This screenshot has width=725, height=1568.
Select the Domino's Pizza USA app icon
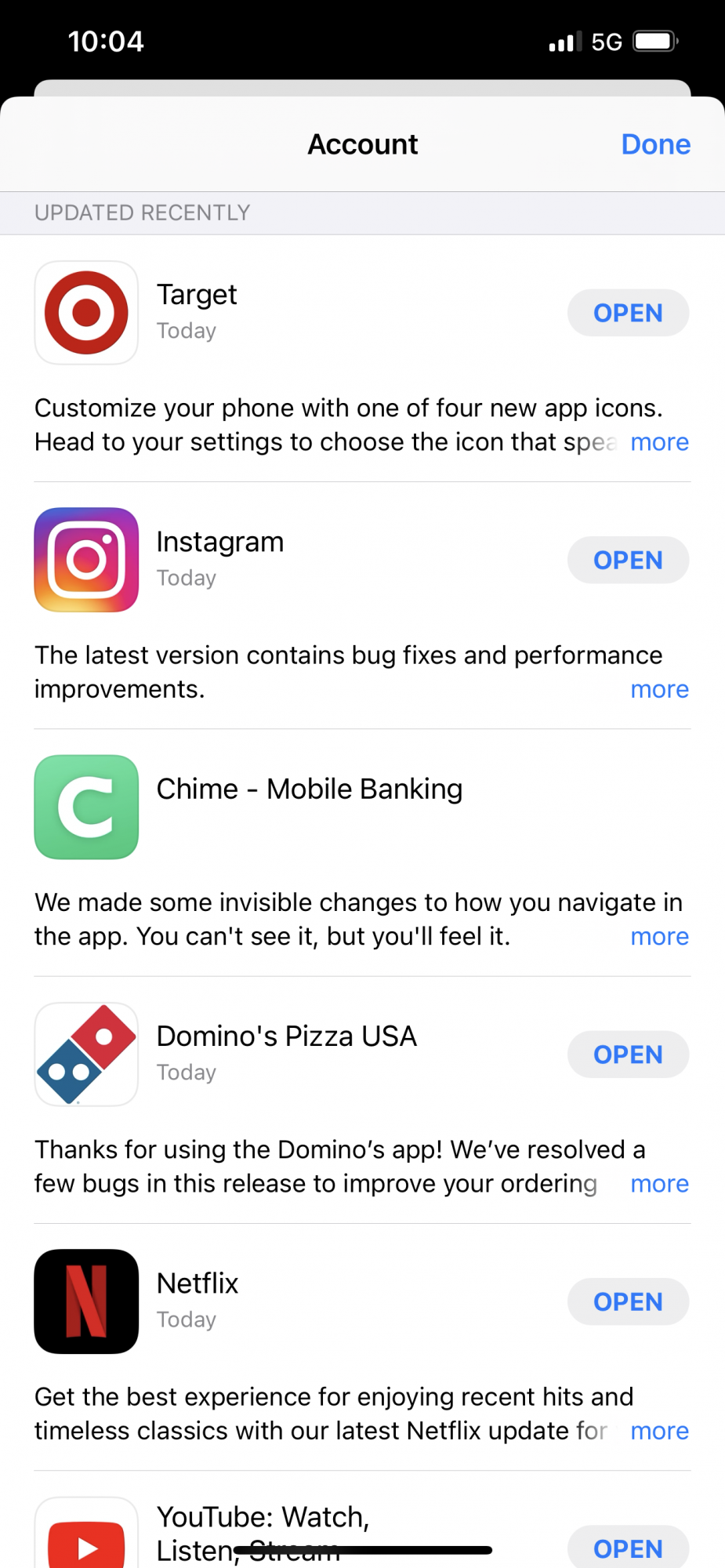click(86, 1054)
